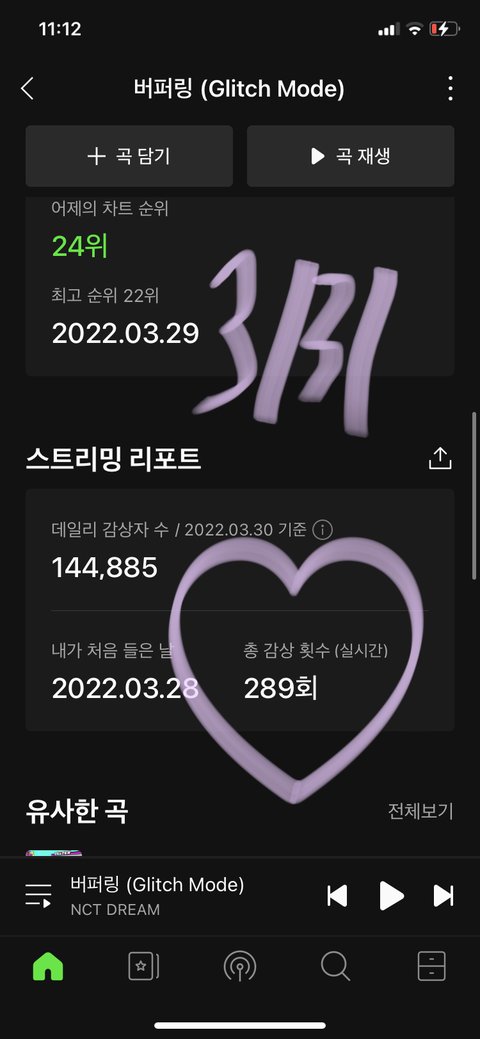Play the current track in mini player

click(x=391, y=896)
